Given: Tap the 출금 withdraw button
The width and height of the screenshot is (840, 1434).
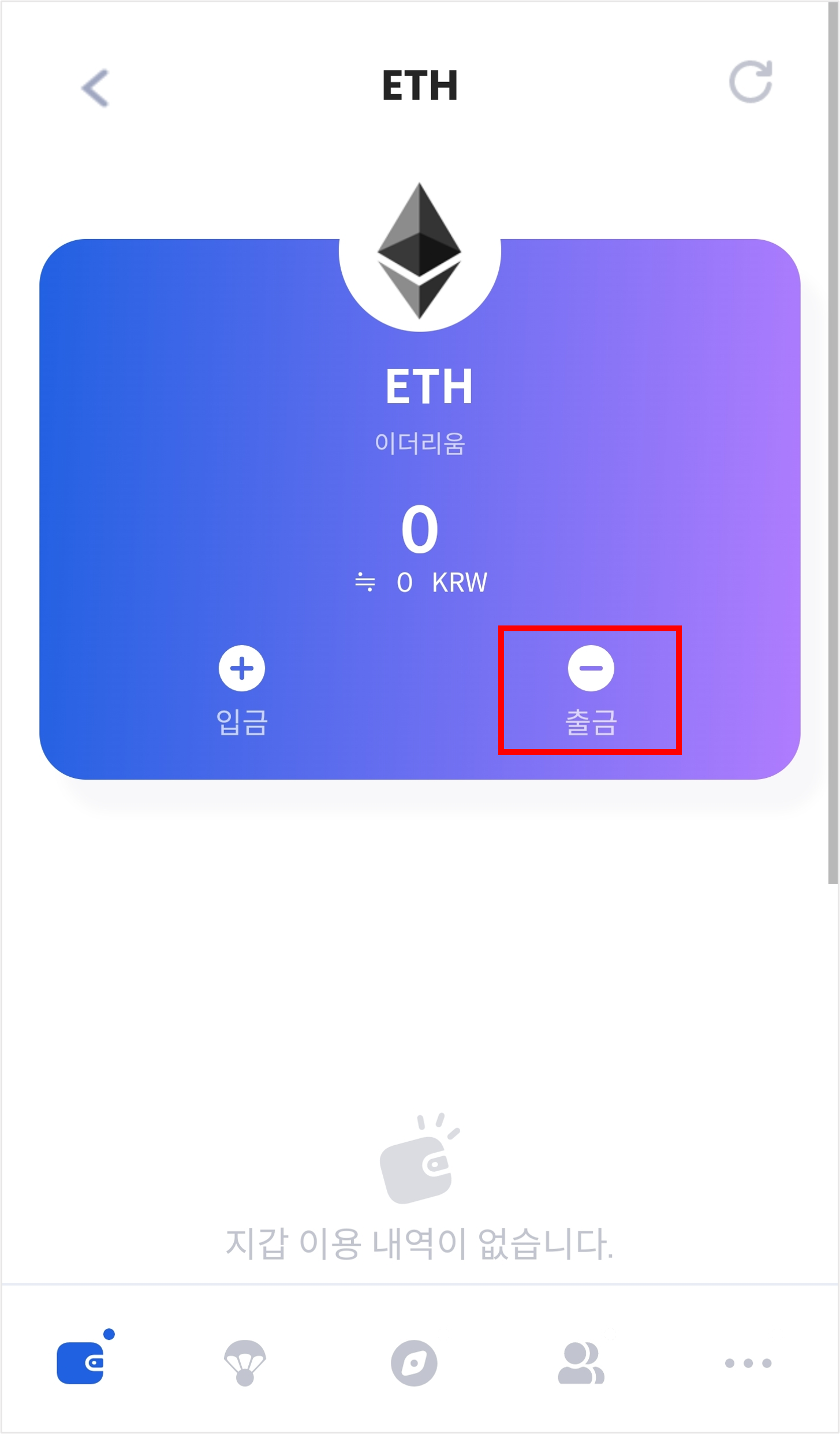Looking at the screenshot, I should (590, 690).
